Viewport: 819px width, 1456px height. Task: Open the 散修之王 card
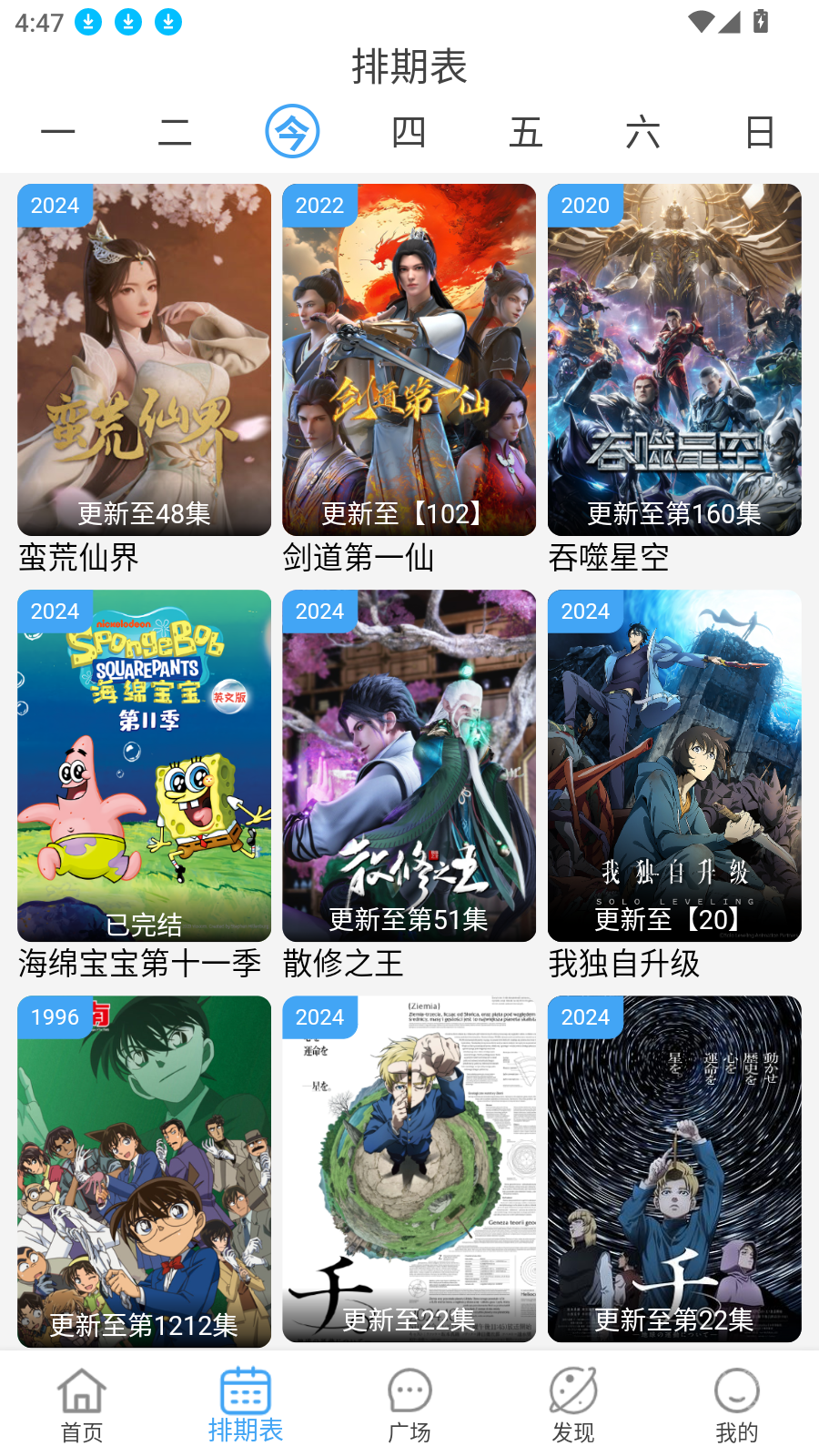click(409, 765)
